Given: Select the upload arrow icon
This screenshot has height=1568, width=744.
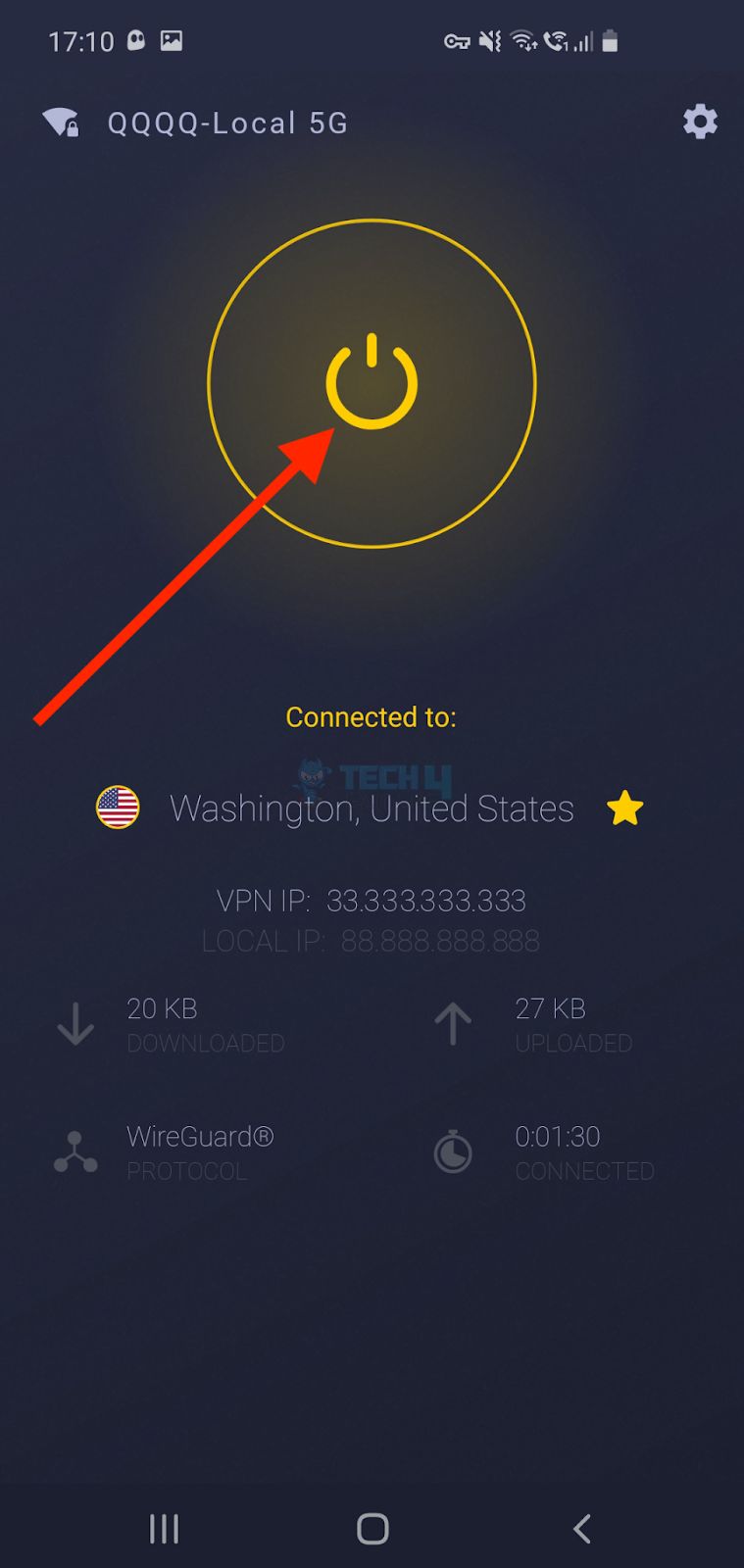Looking at the screenshot, I should (453, 1023).
